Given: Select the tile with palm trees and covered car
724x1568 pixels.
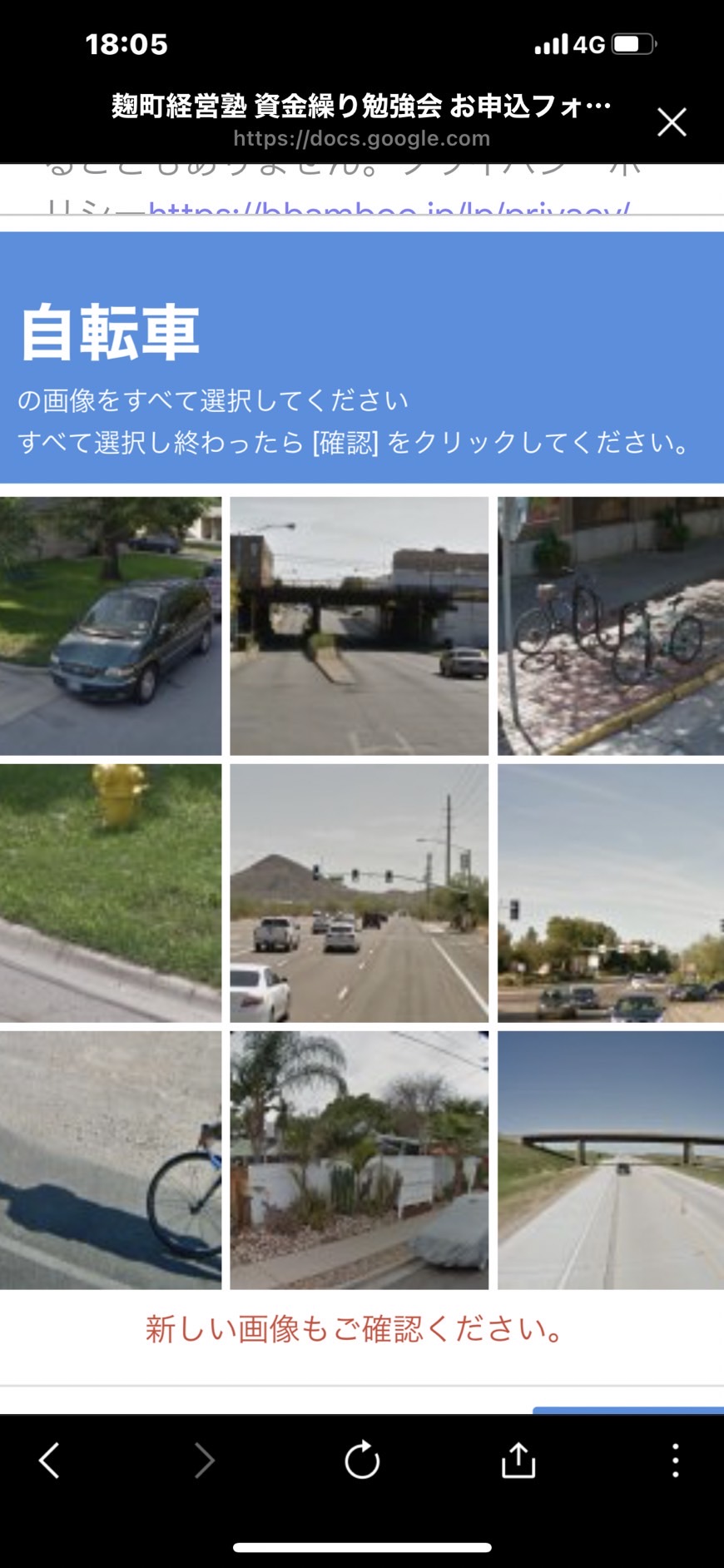Looking at the screenshot, I should point(360,1160).
